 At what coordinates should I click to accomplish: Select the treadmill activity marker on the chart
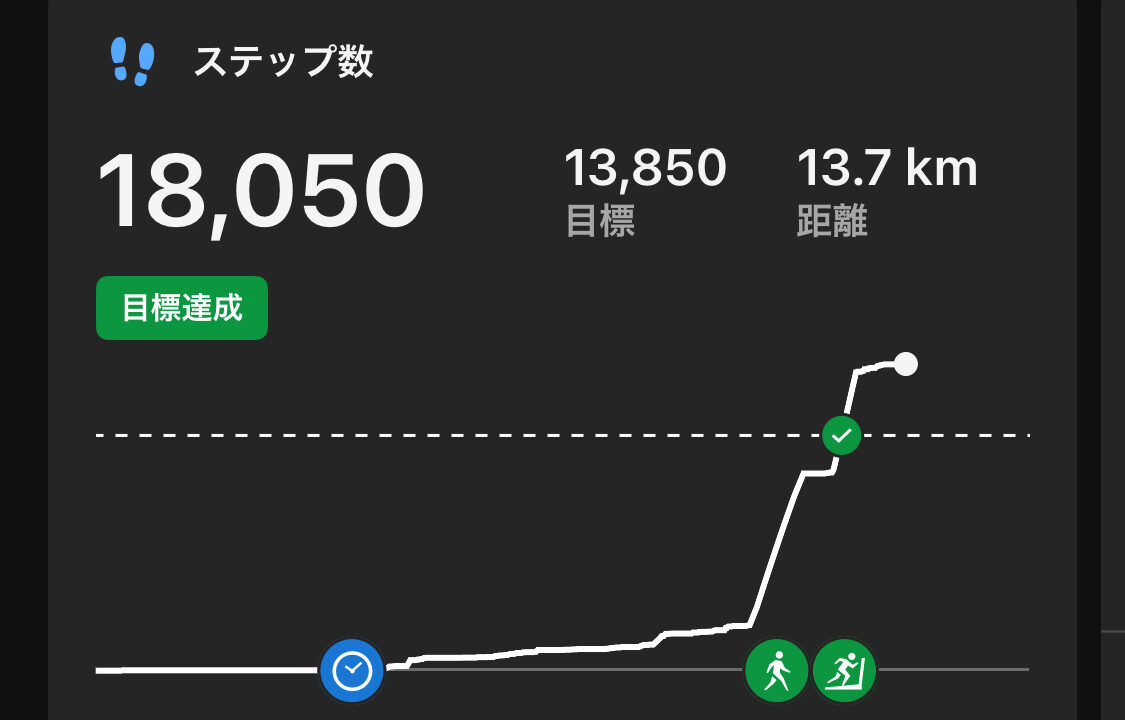(x=844, y=670)
